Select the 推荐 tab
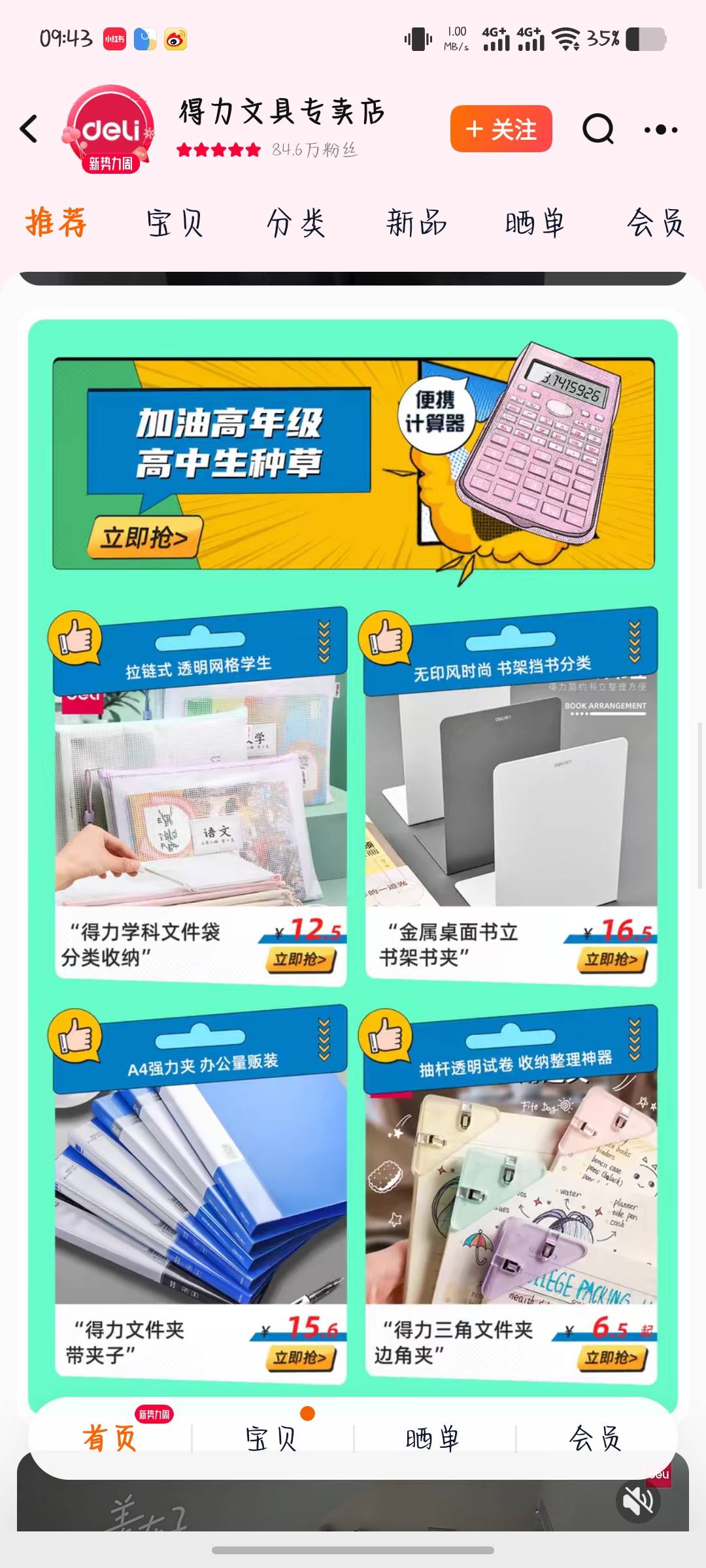Screen dimensions: 706x1568 tap(56, 222)
